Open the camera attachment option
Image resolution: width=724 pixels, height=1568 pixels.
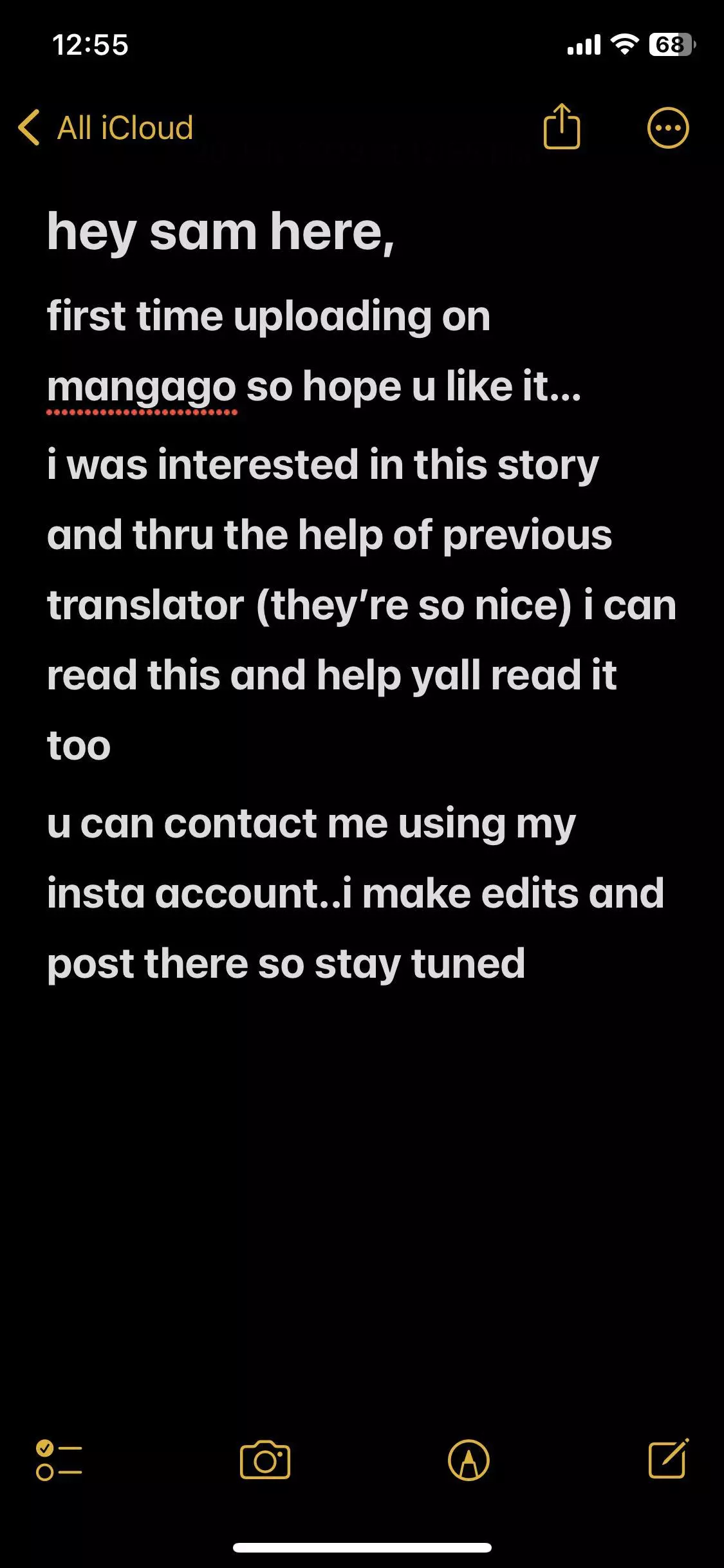point(265,1460)
